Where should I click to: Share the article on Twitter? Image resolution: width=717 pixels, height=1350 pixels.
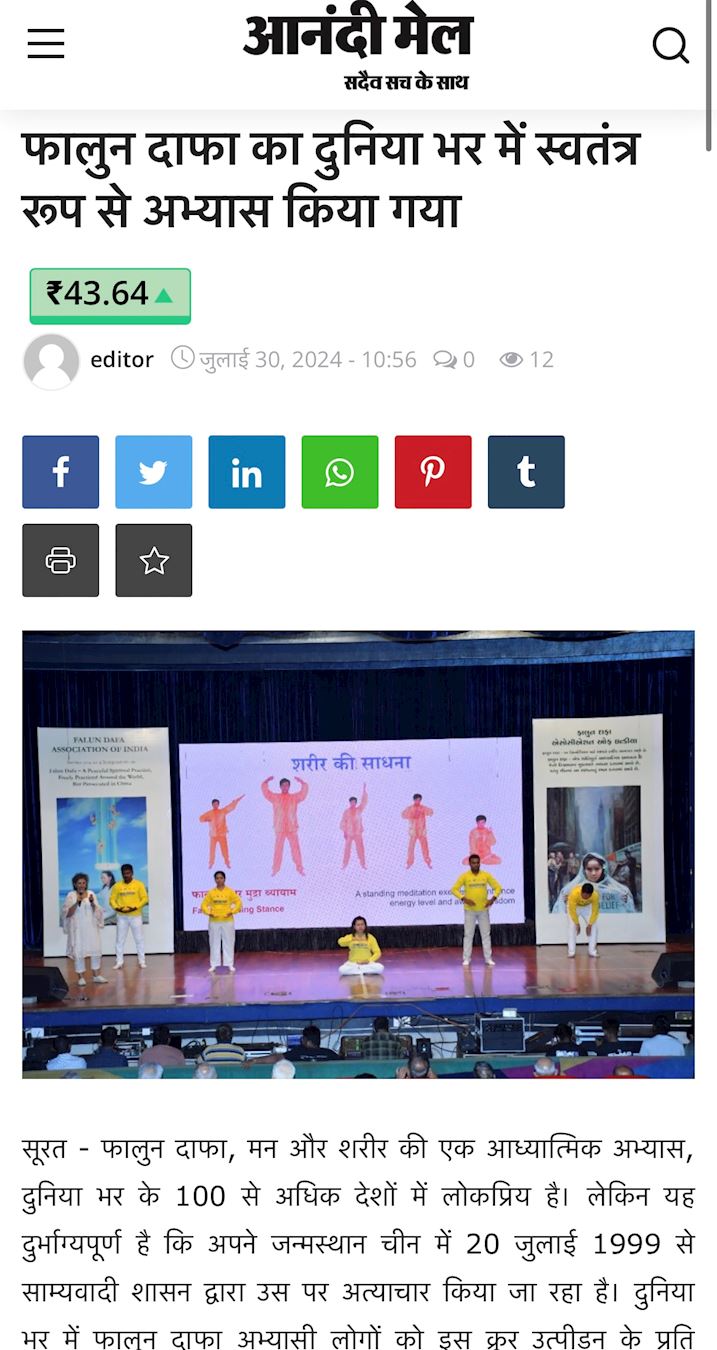(153, 472)
